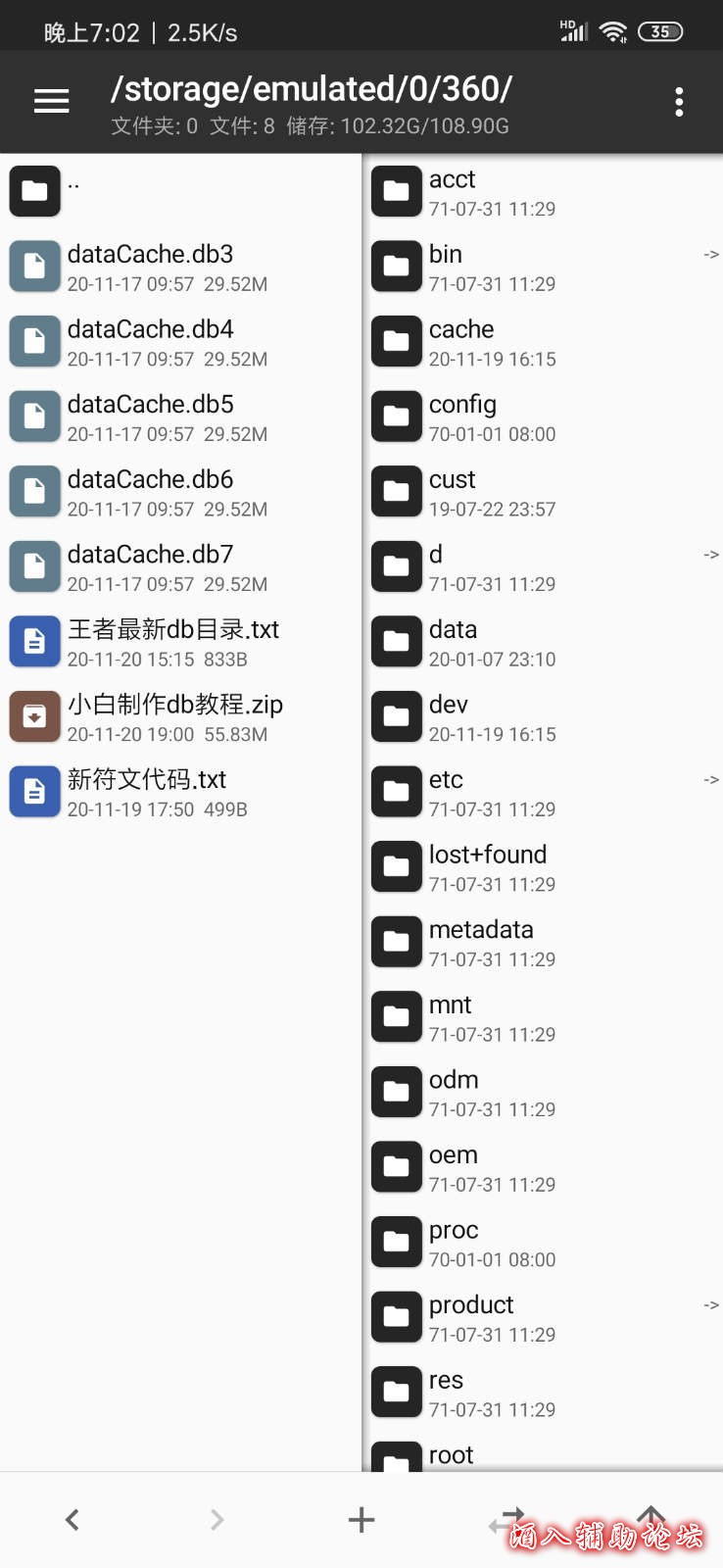Go back with the left arrow
723x1568 pixels.
[72, 1519]
